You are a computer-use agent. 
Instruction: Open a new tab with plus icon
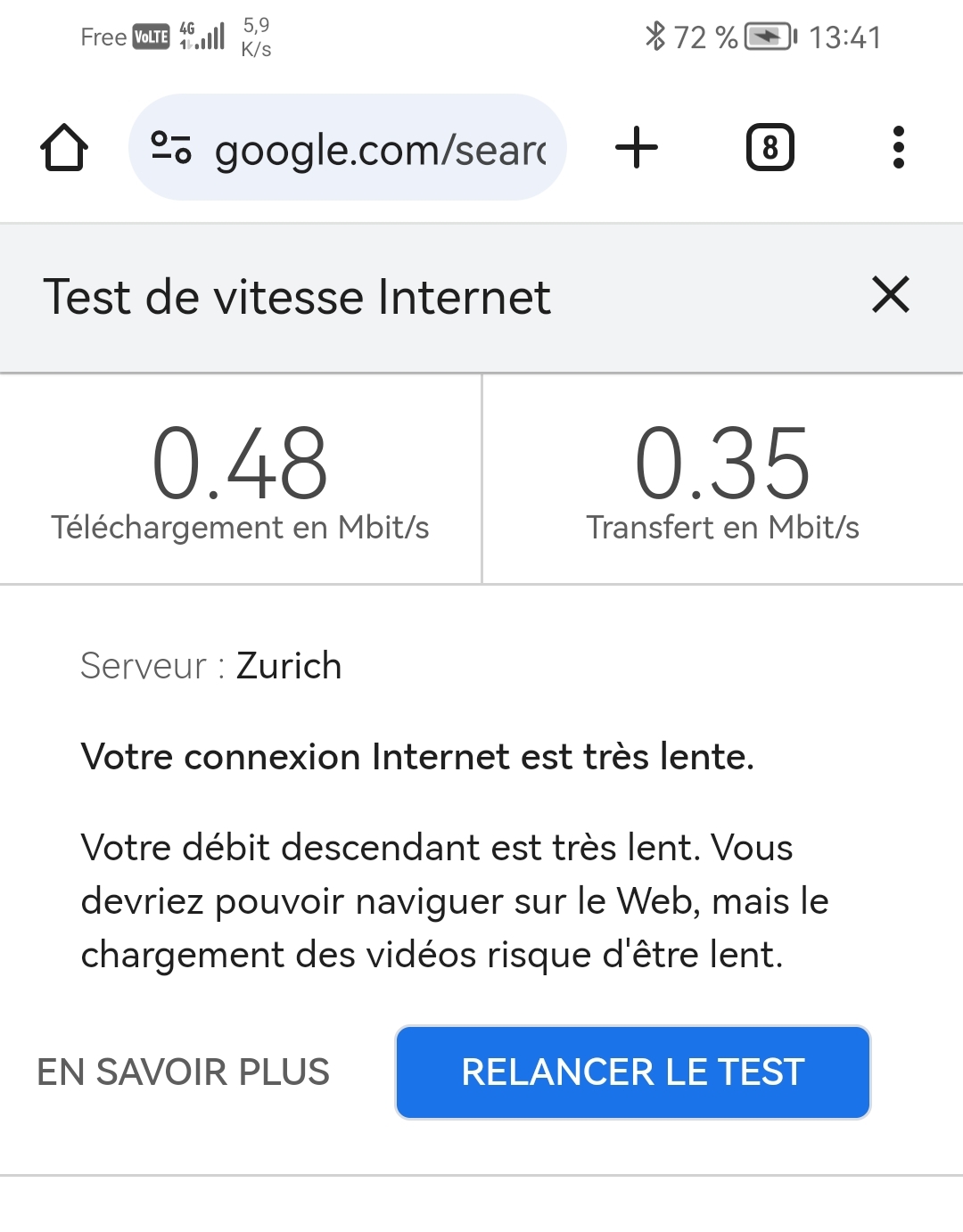(x=637, y=148)
